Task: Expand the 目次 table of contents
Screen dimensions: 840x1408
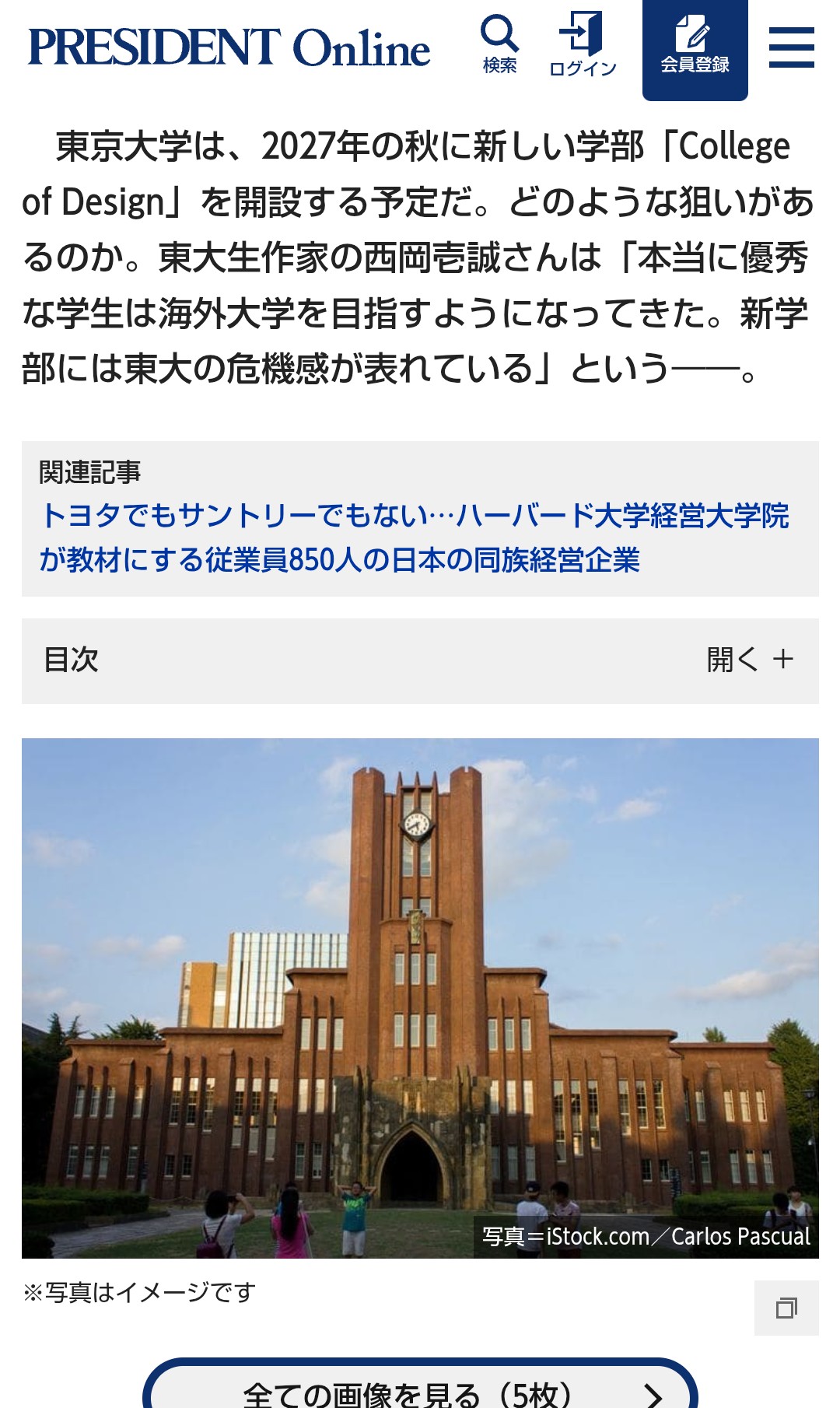Action: click(749, 660)
